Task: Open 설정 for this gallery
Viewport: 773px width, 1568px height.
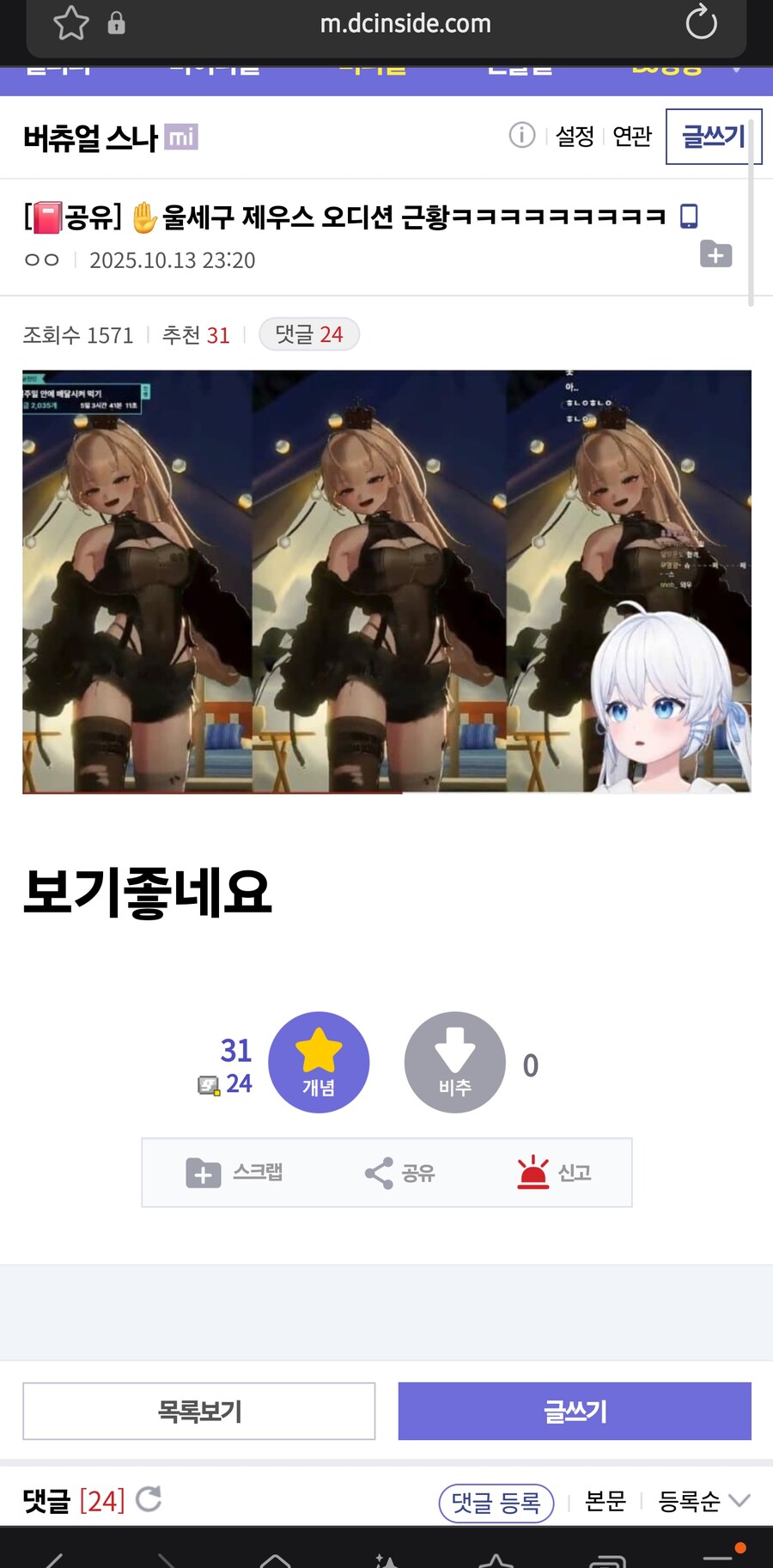Action: point(575,136)
